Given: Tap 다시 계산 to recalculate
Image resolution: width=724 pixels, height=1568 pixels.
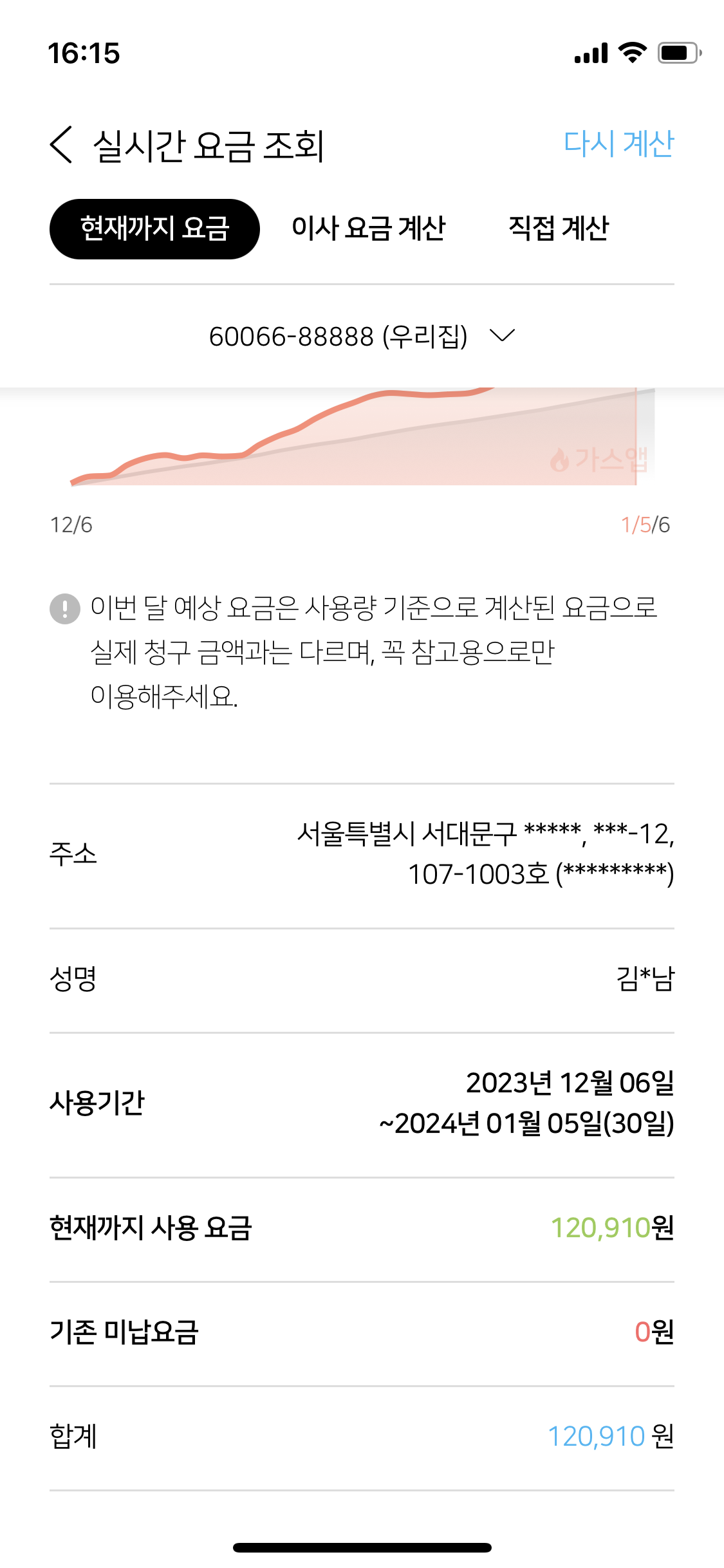Looking at the screenshot, I should click(x=618, y=144).
